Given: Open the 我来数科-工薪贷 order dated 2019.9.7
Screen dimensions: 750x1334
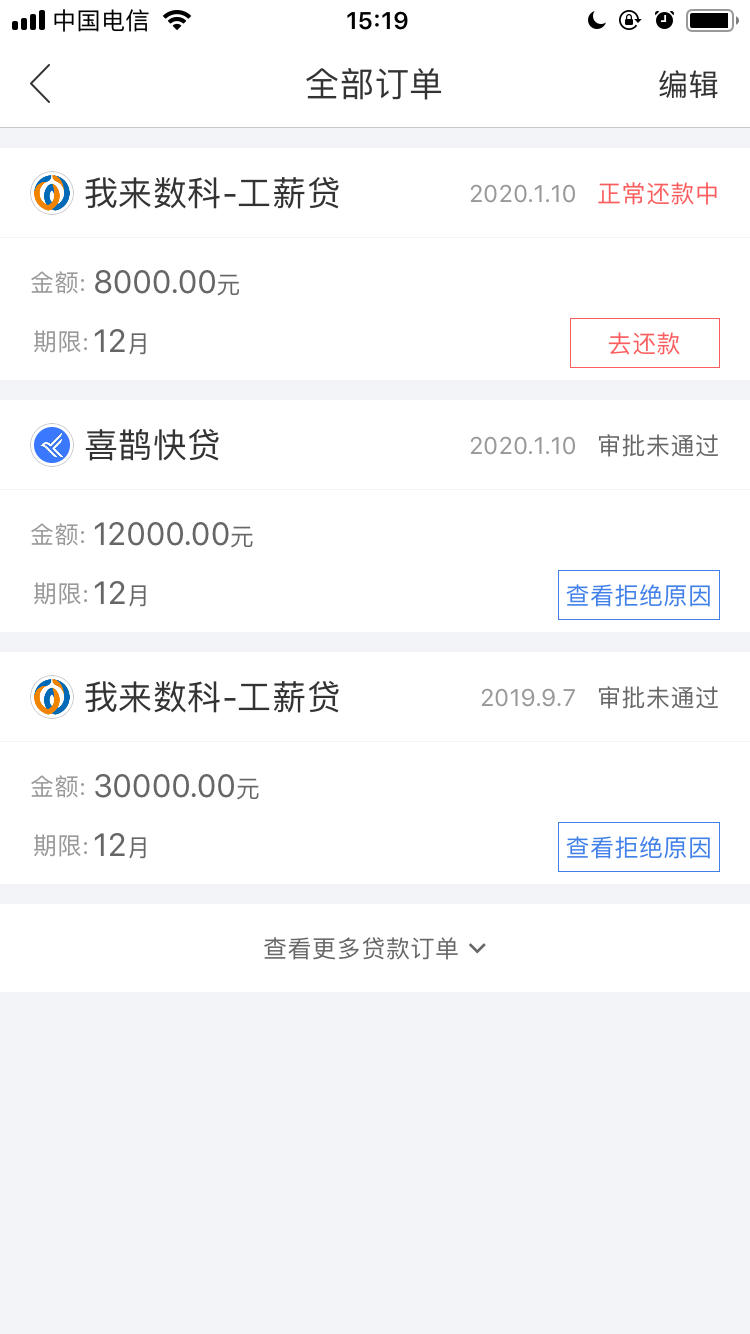Looking at the screenshot, I should 375,768.
